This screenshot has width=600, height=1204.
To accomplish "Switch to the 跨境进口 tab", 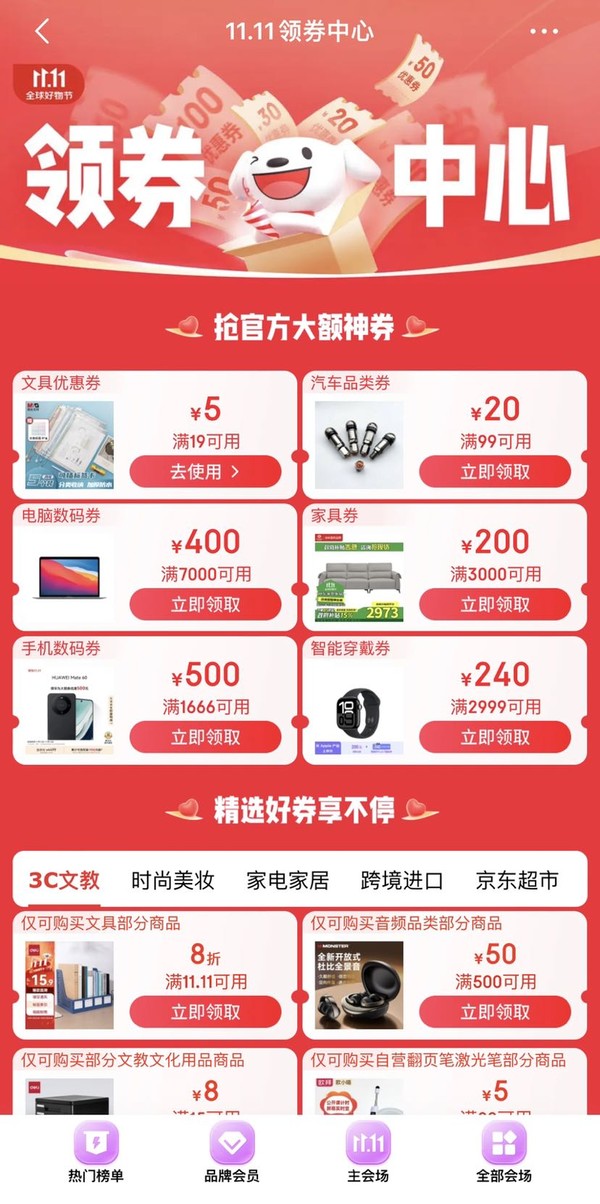I will (x=402, y=880).
